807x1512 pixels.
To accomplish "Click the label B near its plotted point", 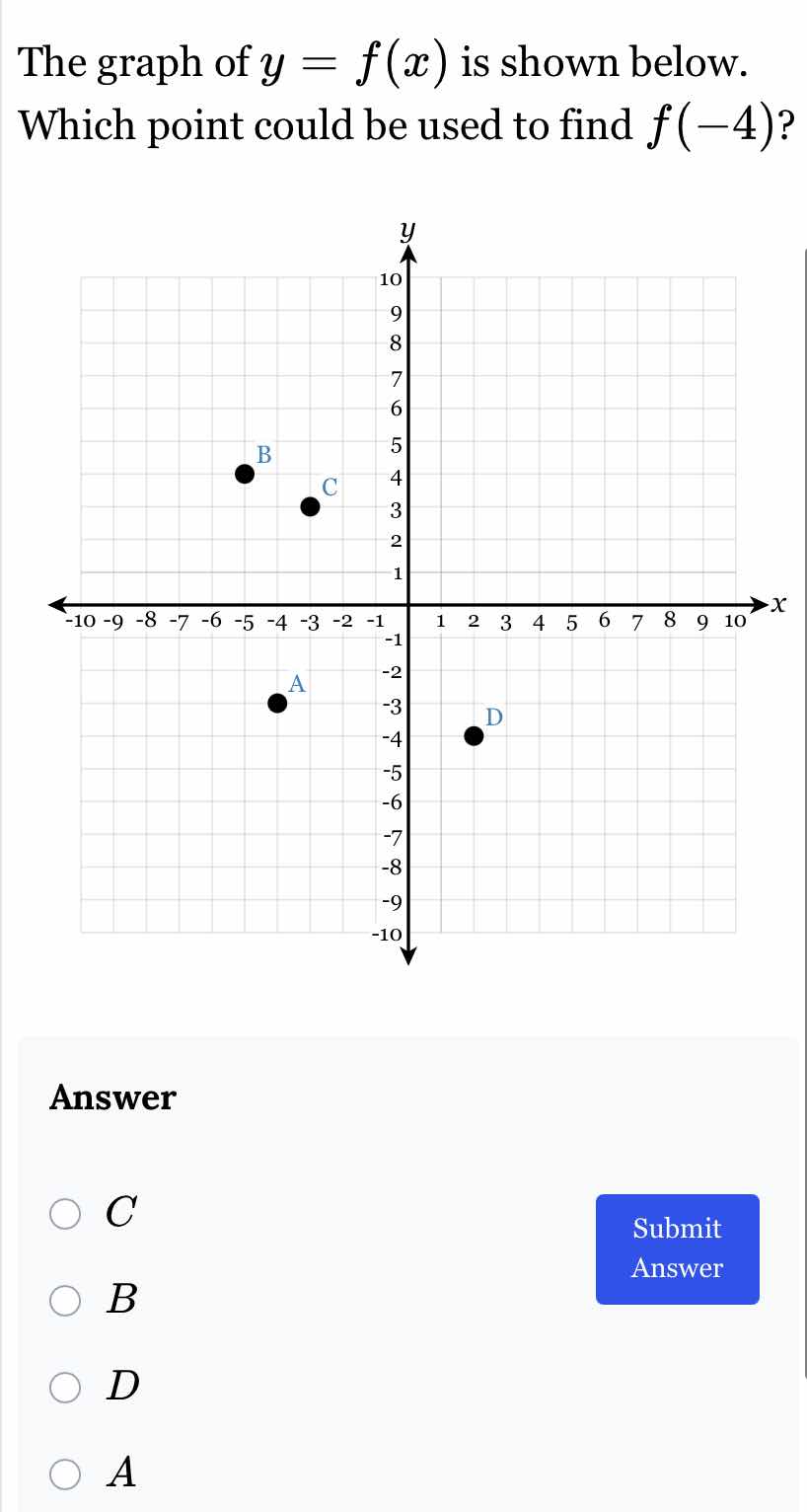I will pyautogui.click(x=264, y=455).
